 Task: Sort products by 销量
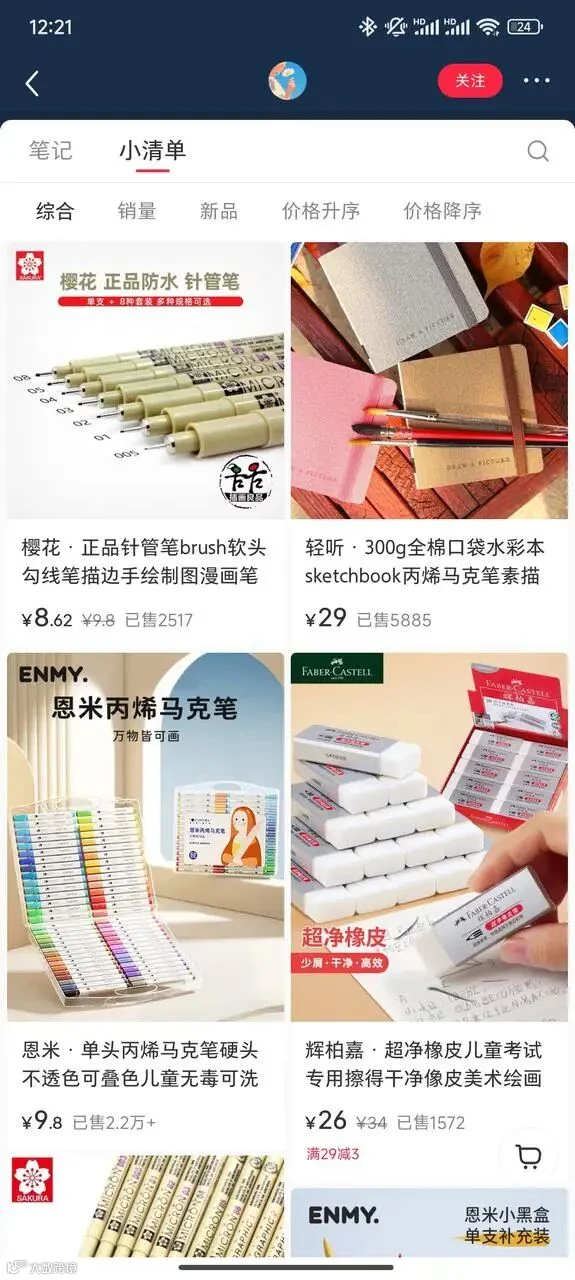tap(137, 211)
